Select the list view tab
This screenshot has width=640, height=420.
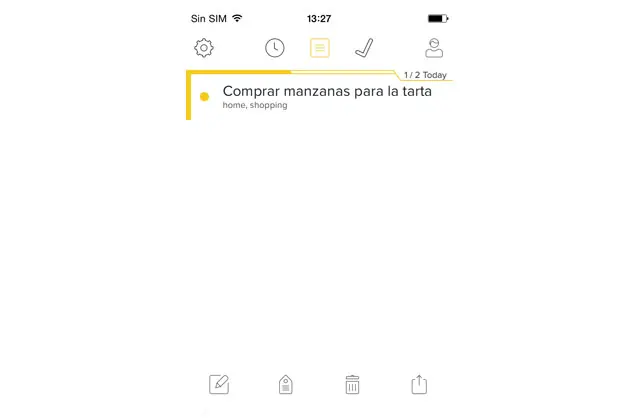pos(320,47)
